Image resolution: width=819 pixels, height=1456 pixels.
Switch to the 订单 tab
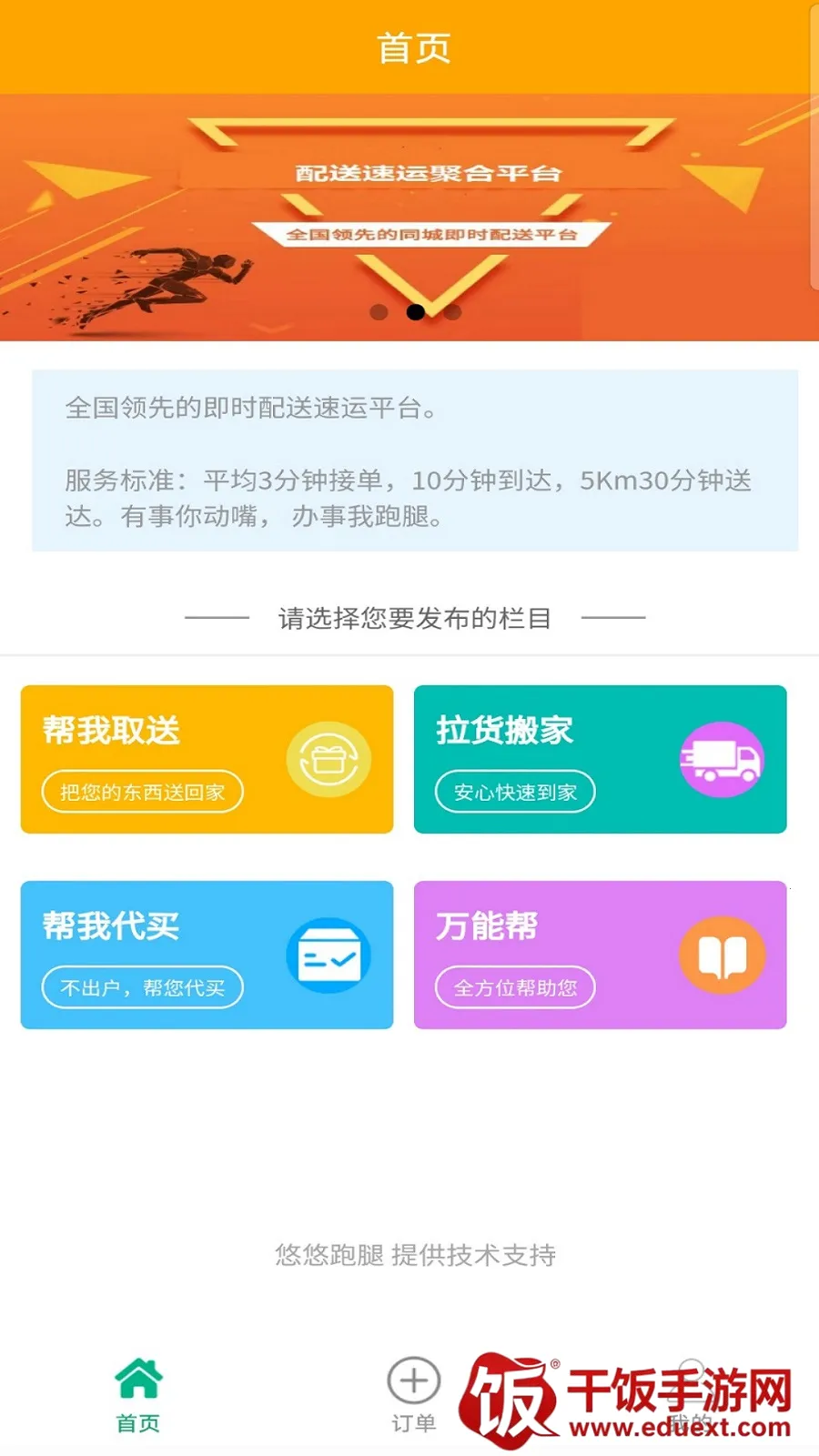point(413,1395)
